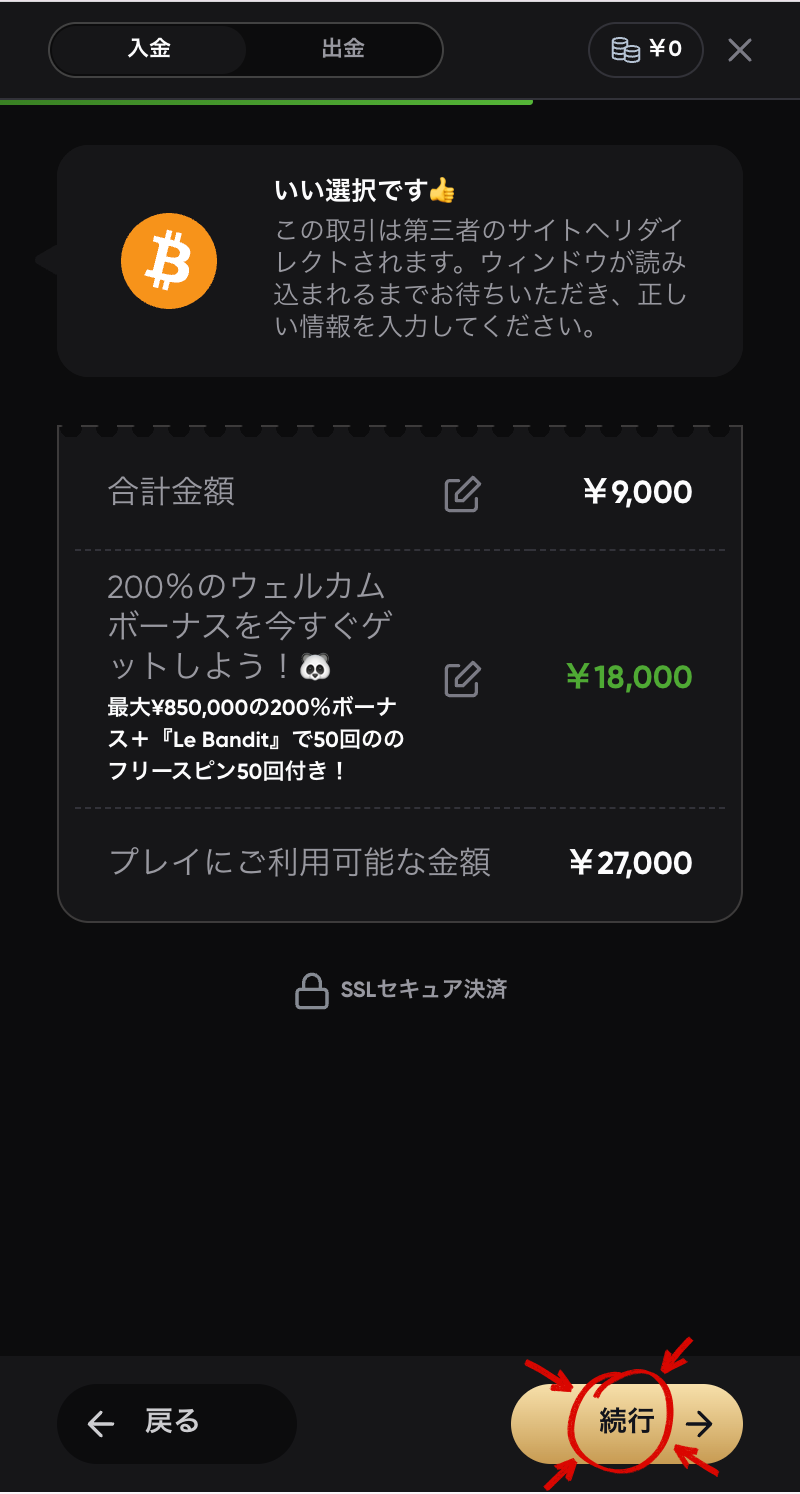Close the payment dialog
The width and height of the screenshot is (800, 1494).
[x=739, y=50]
